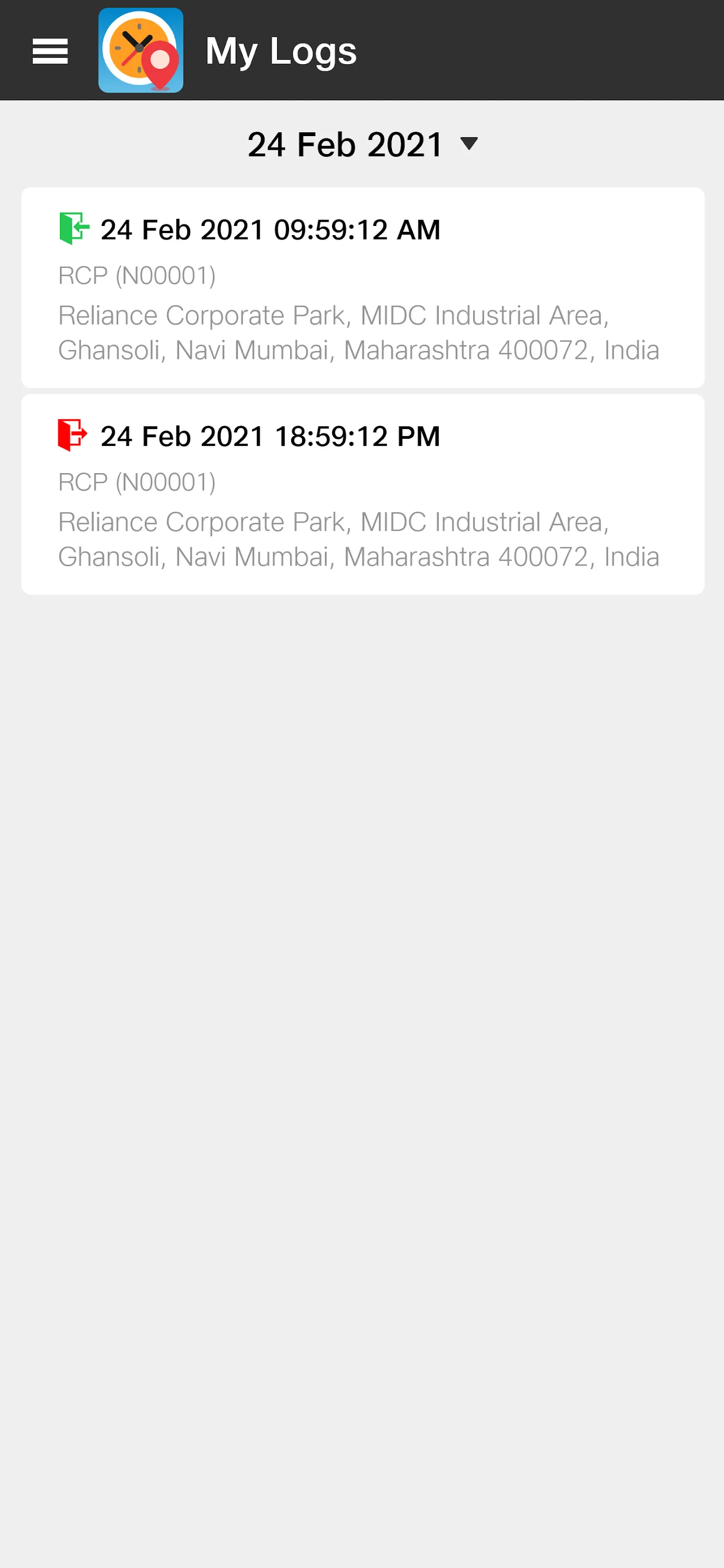The image size is (724, 1568).
Task: Expand the 24 Feb 2021 date dropdown
Action: [x=362, y=145]
